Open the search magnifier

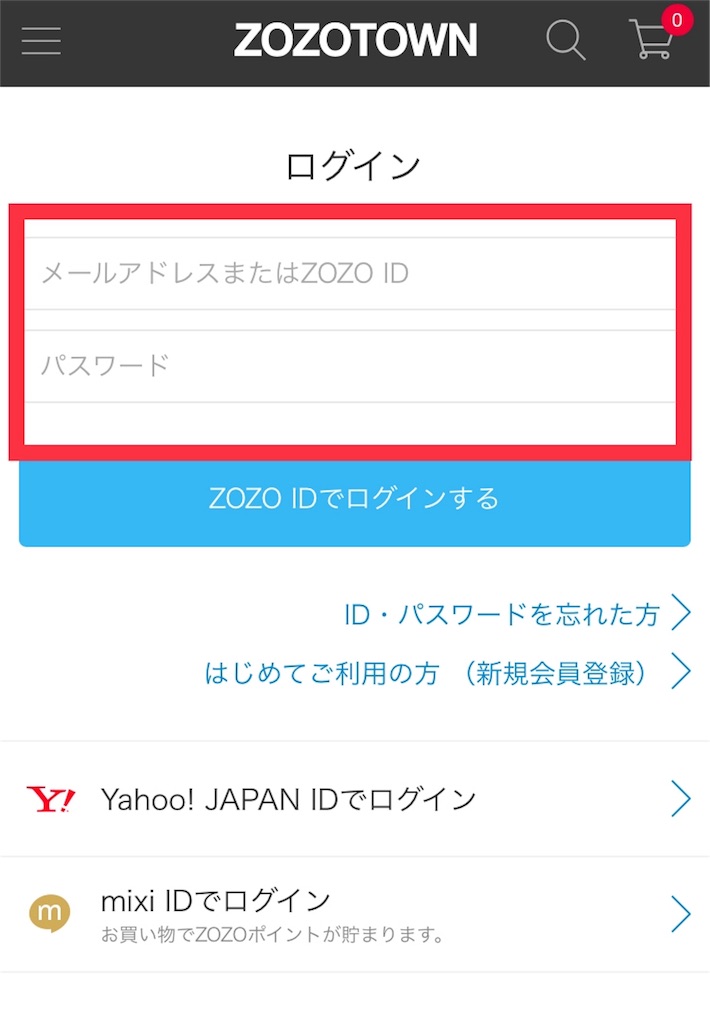[x=565, y=41]
